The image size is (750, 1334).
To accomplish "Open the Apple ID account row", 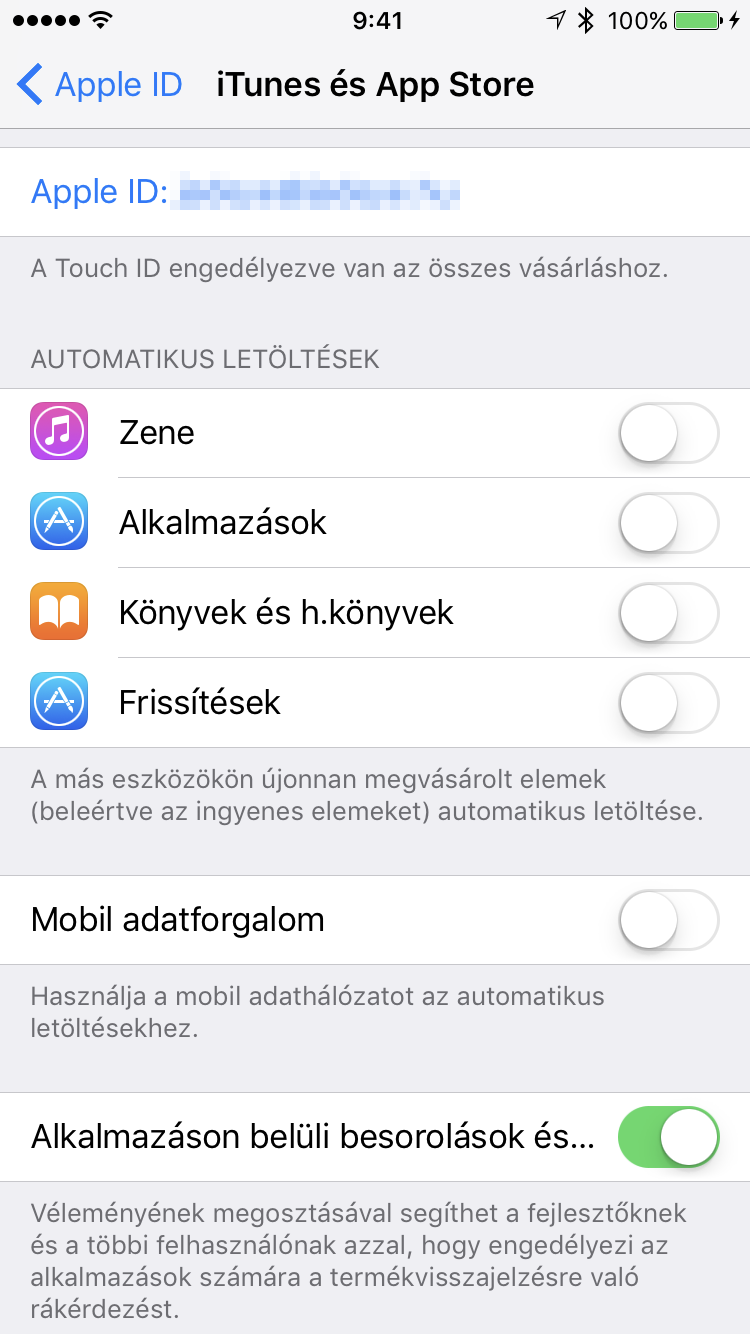I will click(x=375, y=192).
